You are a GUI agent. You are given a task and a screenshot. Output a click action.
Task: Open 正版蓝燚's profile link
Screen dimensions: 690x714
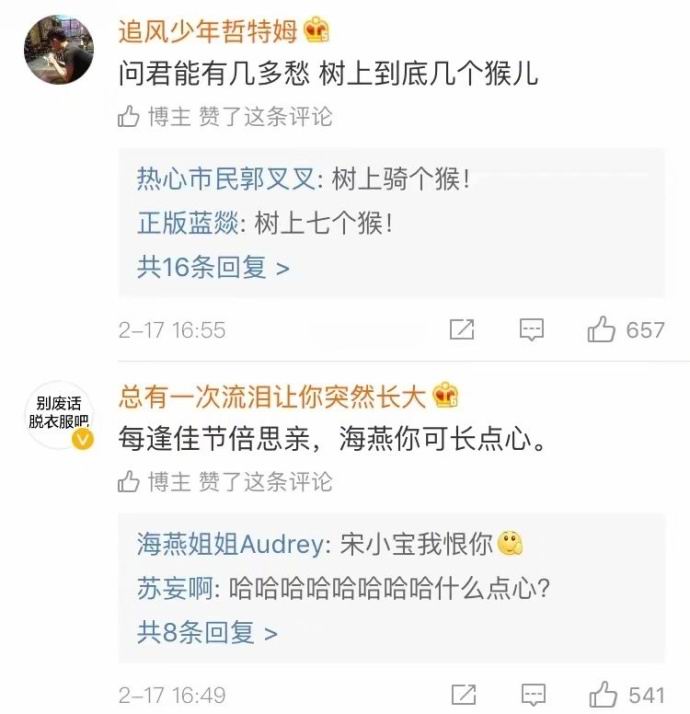tap(186, 224)
